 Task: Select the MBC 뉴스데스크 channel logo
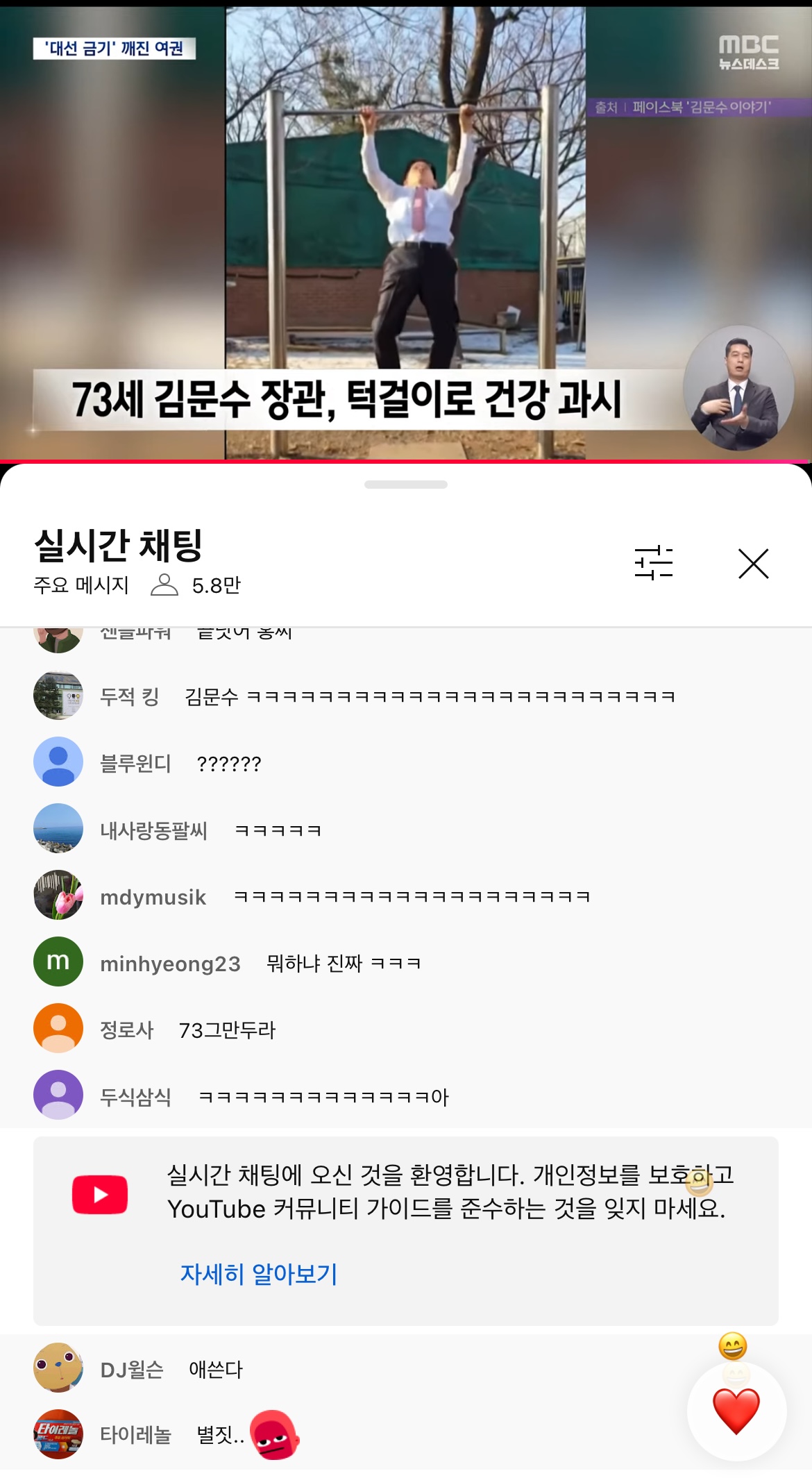click(750, 53)
